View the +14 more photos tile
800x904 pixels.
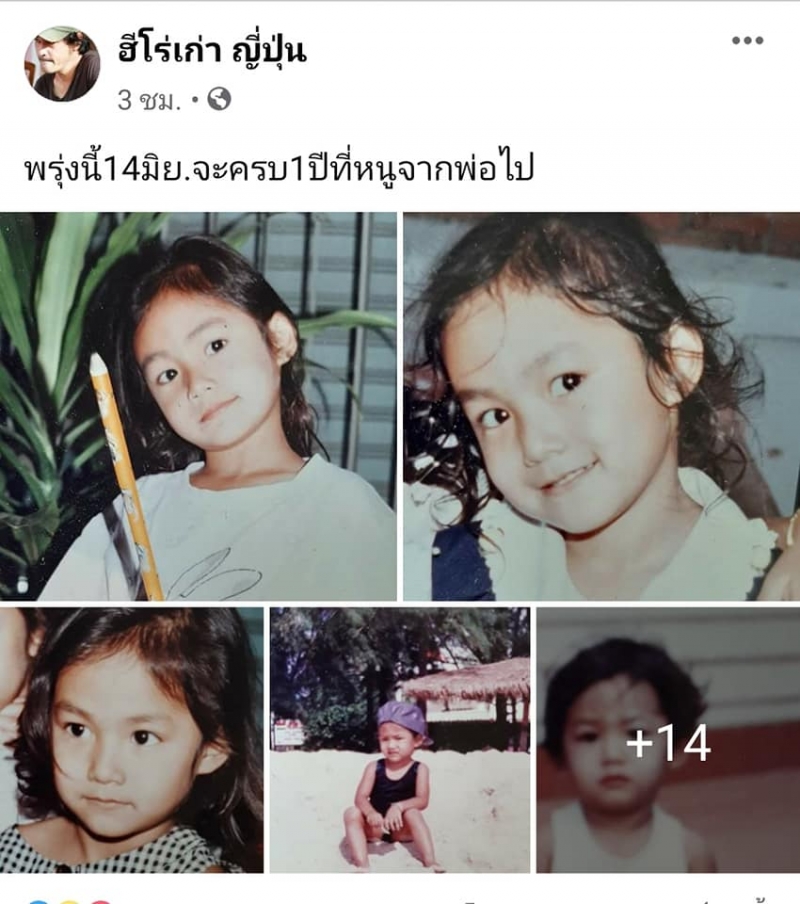(x=668, y=740)
